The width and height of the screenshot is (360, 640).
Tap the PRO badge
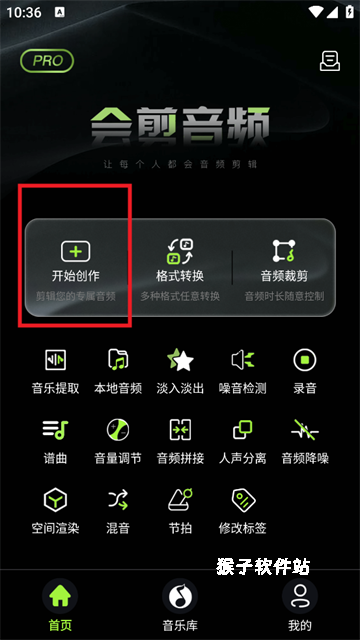click(47, 61)
